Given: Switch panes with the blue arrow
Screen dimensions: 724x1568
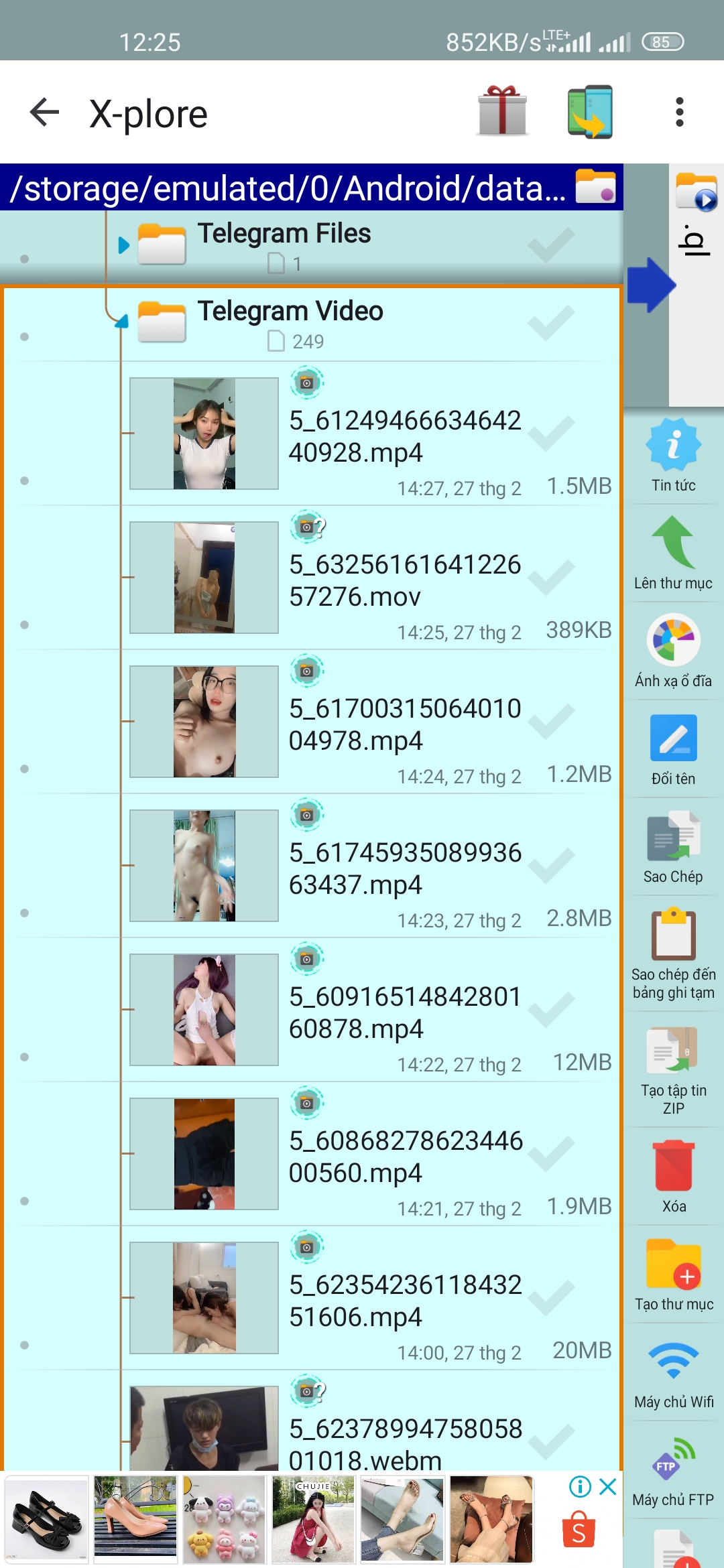Looking at the screenshot, I should coord(649,285).
